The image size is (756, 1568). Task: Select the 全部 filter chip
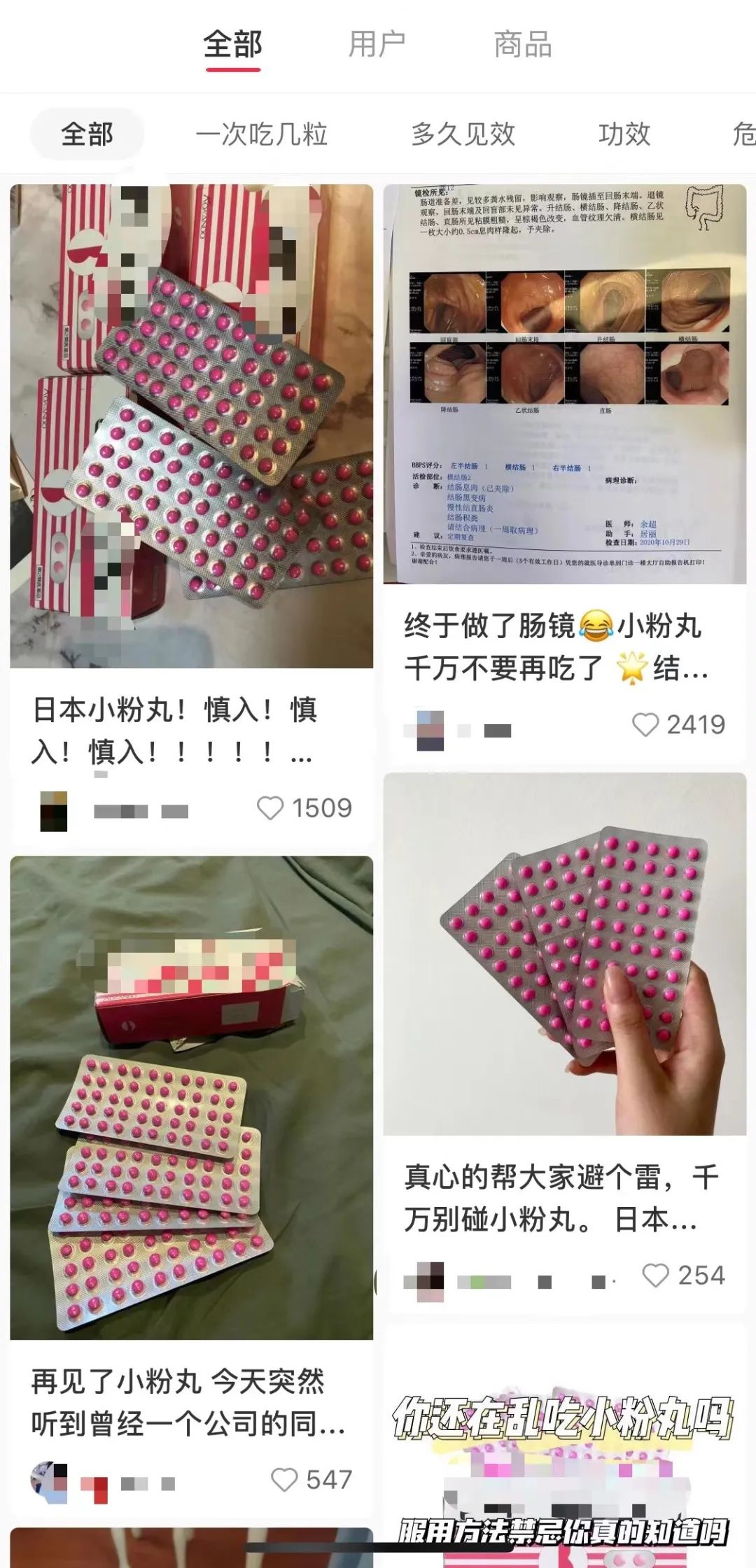87,134
